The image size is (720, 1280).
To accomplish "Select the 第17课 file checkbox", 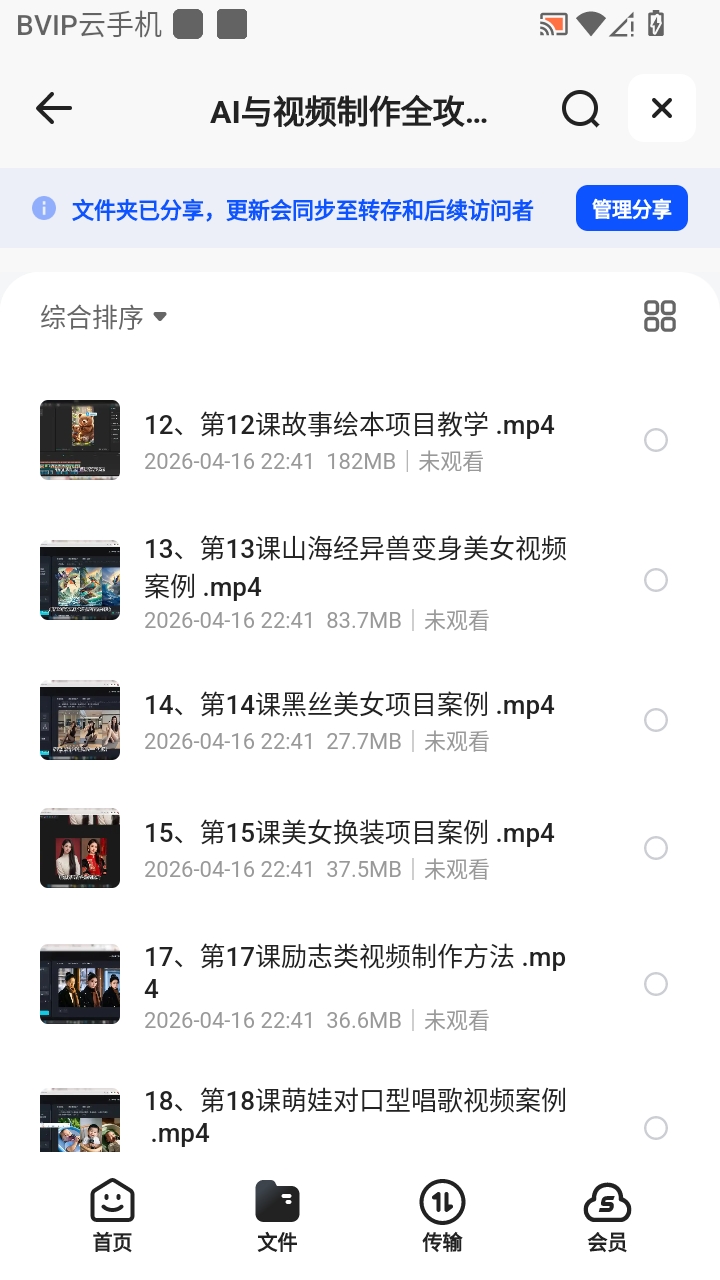I will coord(656,984).
